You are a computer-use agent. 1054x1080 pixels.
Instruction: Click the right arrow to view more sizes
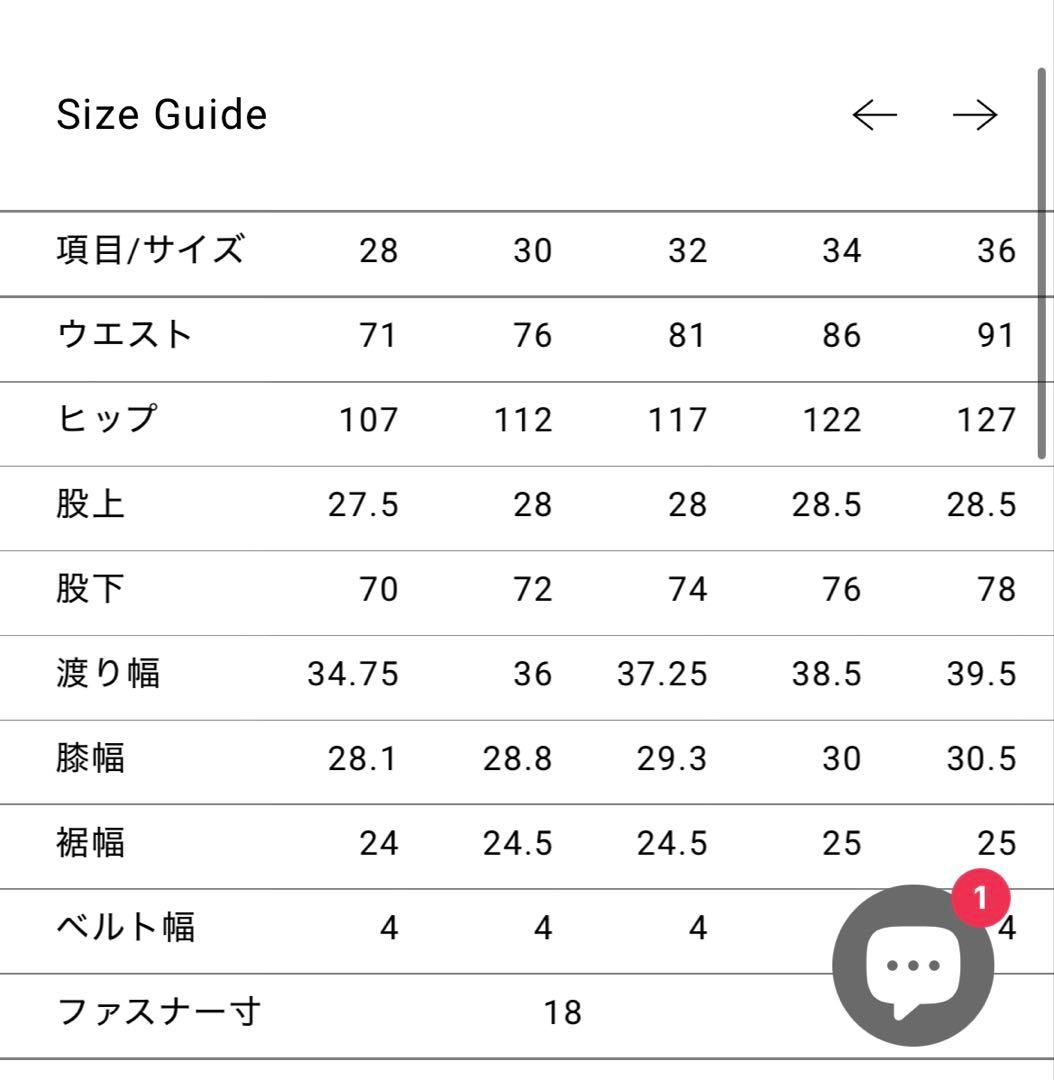[974, 114]
